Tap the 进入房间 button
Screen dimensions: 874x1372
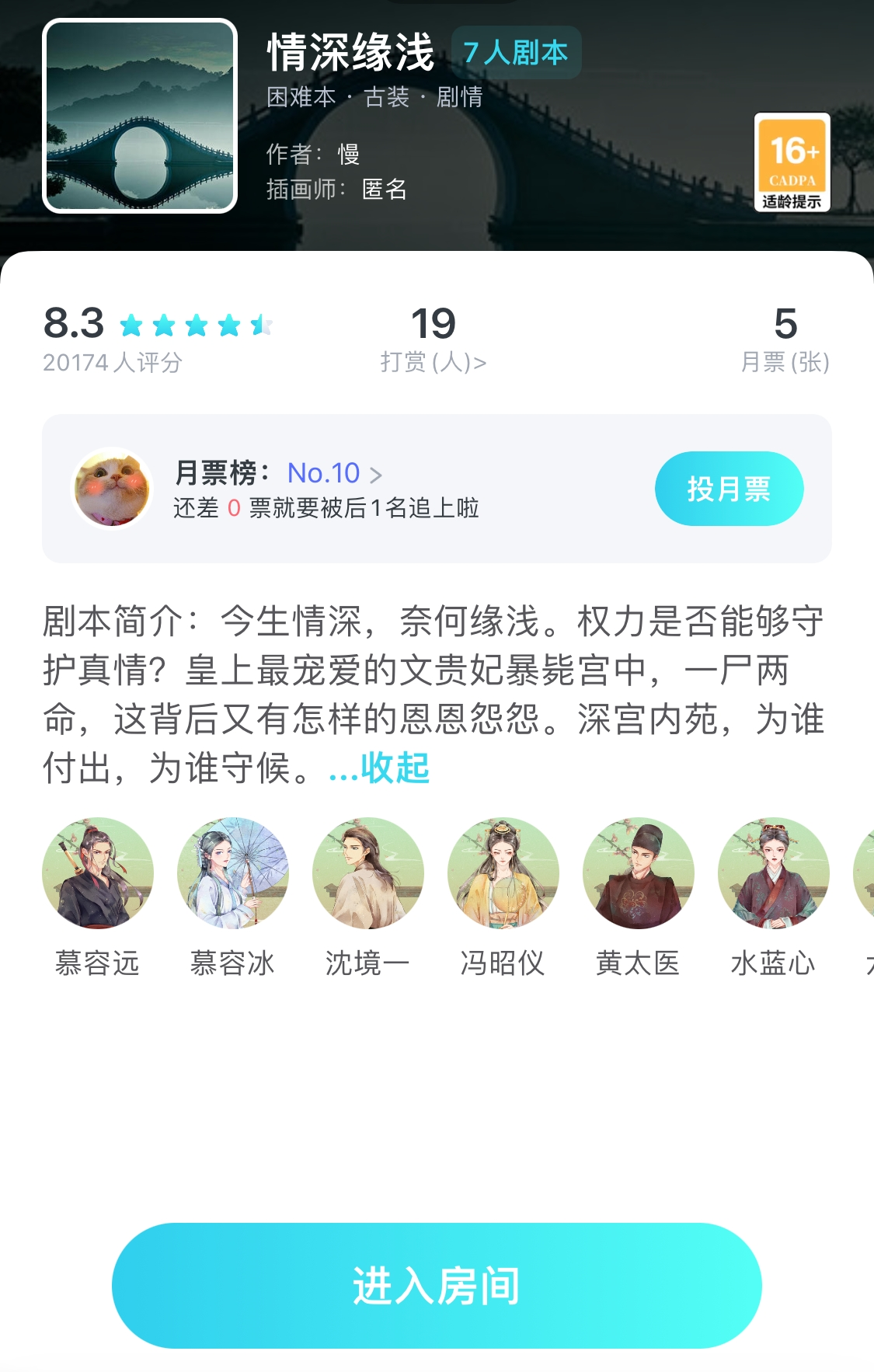tap(437, 1285)
